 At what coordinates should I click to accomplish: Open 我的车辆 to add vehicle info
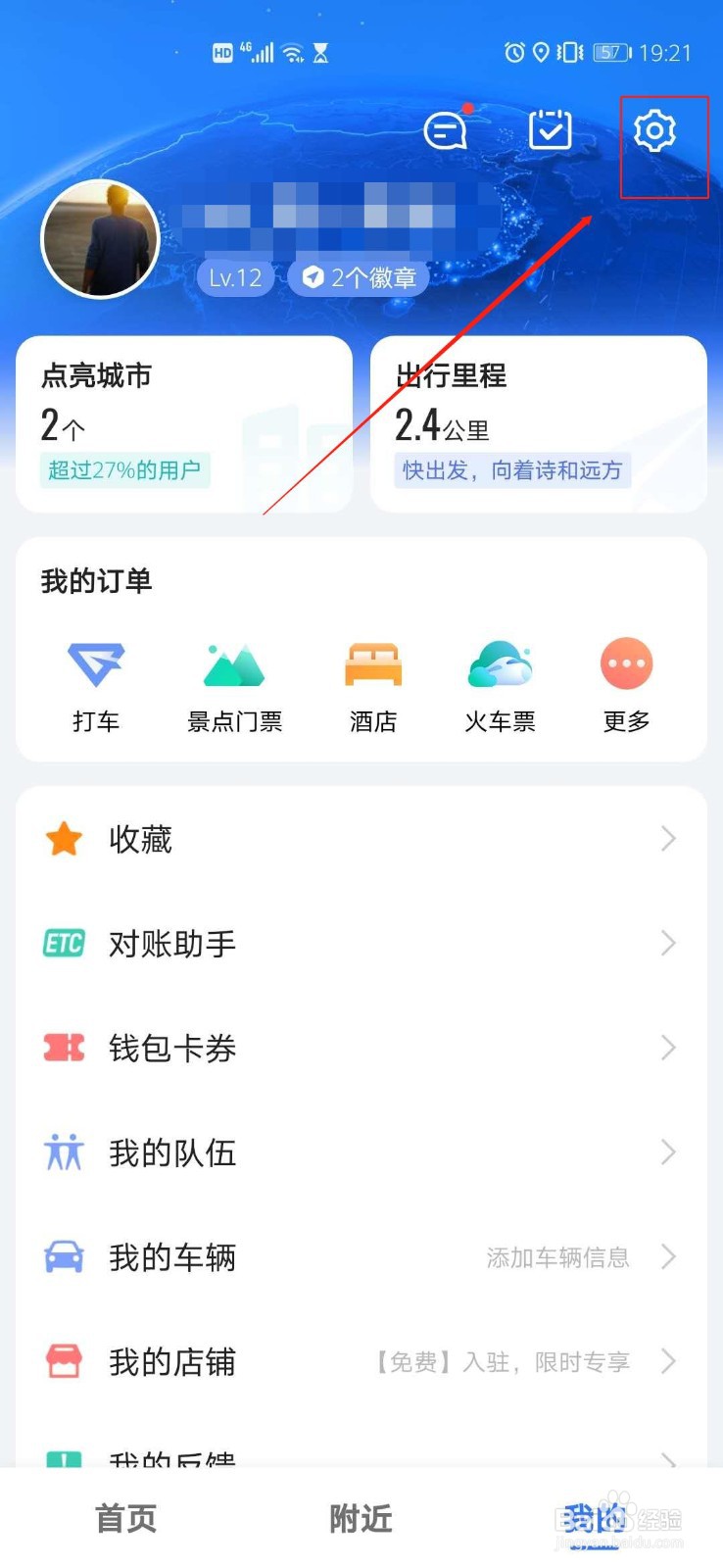pyautogui.click(x=361, y=1257)
